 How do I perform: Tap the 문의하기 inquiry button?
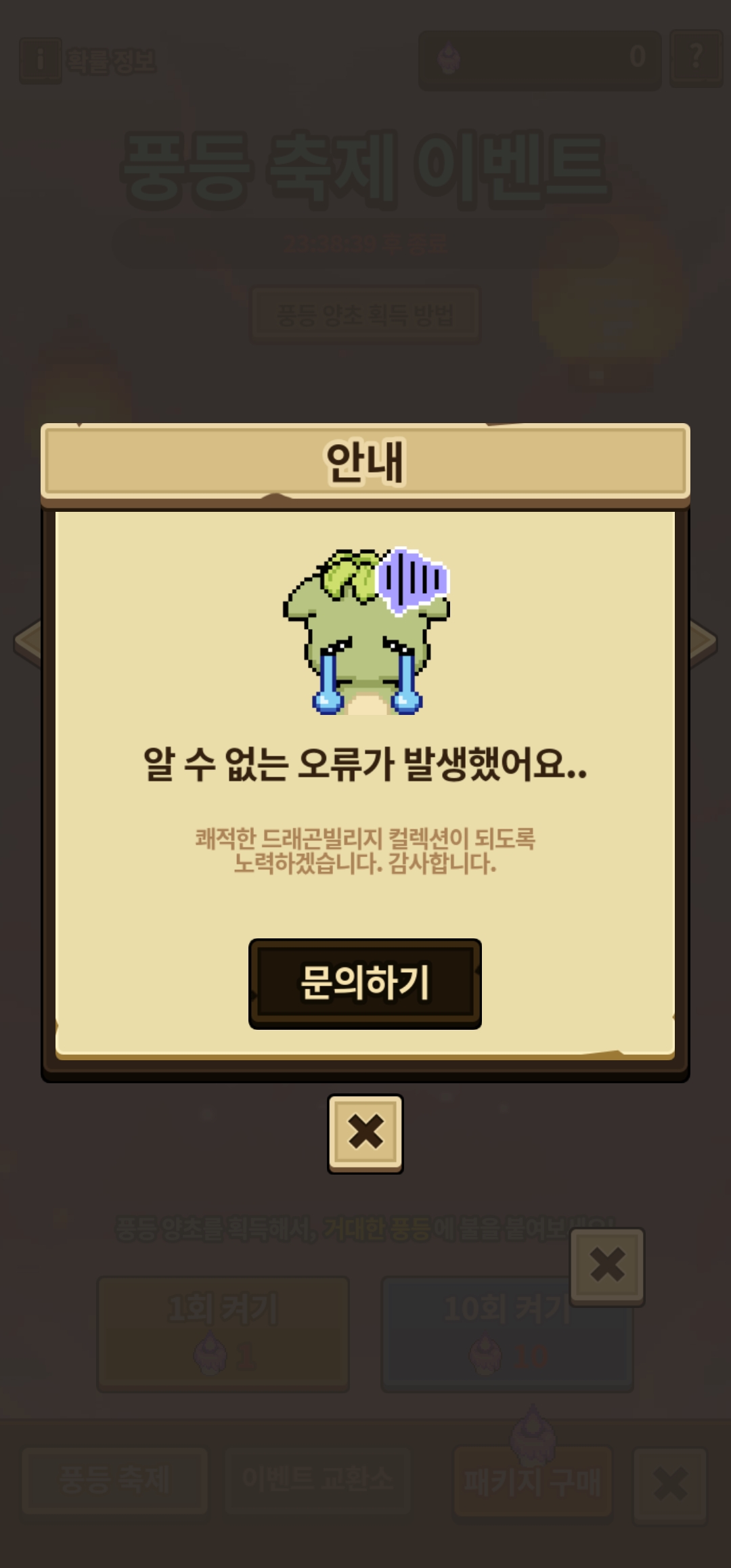point(365,983)
